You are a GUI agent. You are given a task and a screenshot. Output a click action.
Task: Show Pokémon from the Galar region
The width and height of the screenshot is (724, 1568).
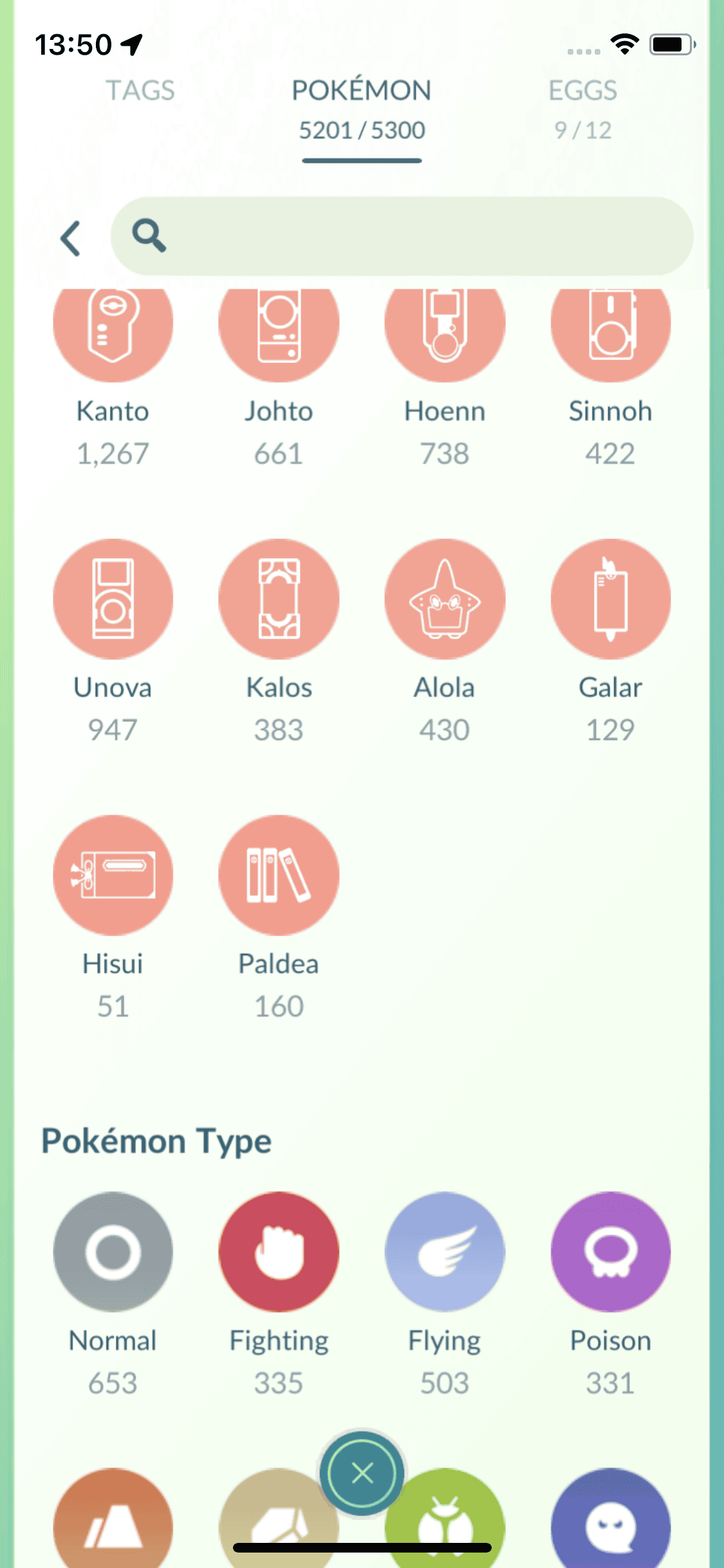point(610,599)
